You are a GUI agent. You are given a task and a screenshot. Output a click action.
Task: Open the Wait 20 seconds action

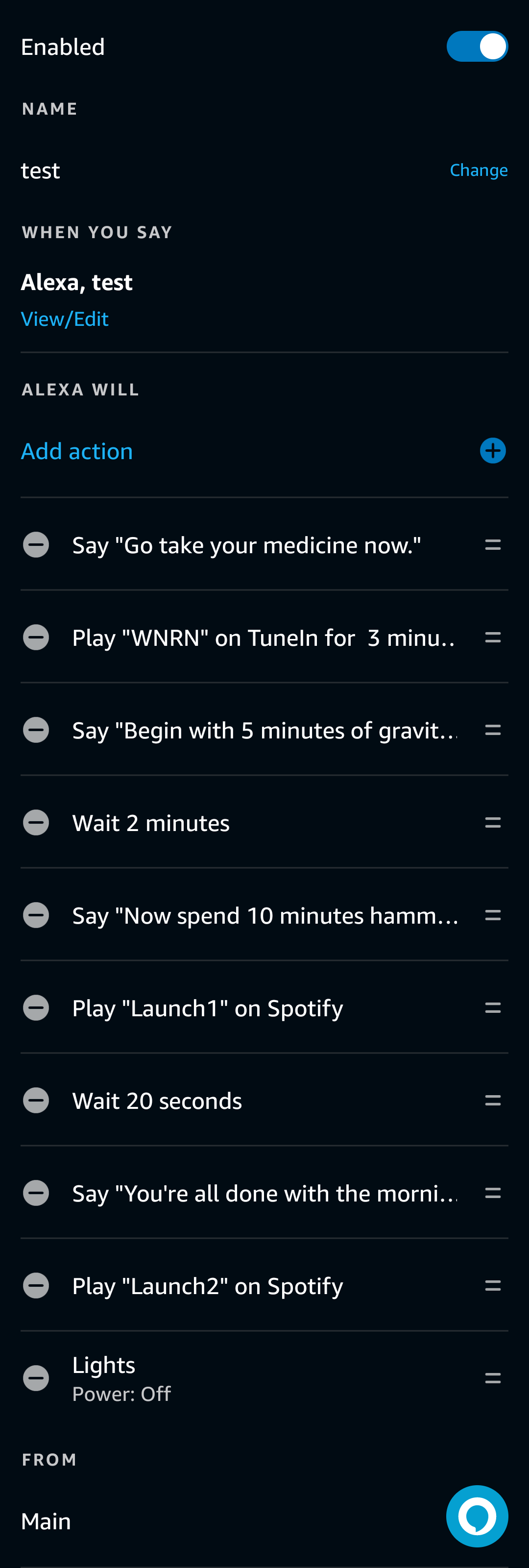pos(157,1101)
